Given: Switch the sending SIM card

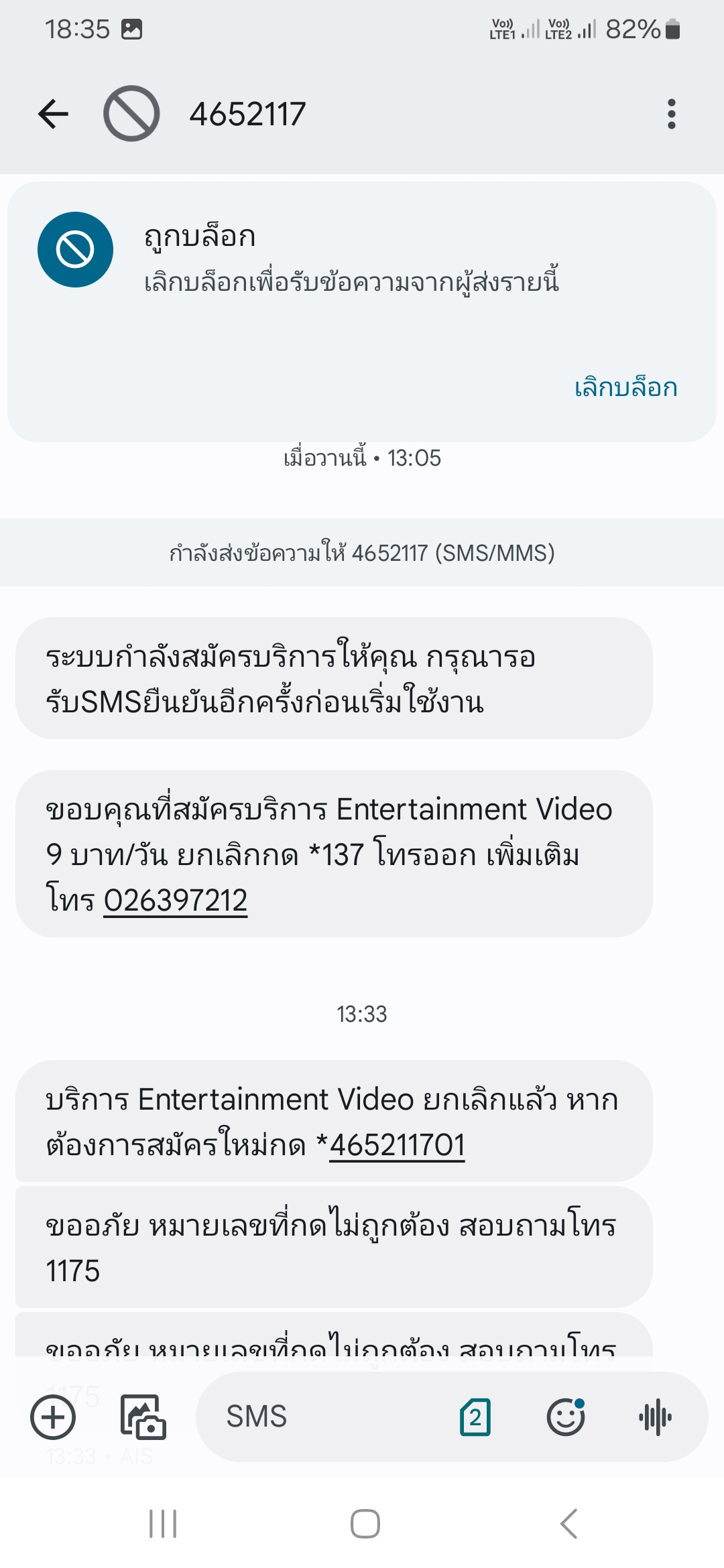Looking at the screenshot, I should point(475,1417).
